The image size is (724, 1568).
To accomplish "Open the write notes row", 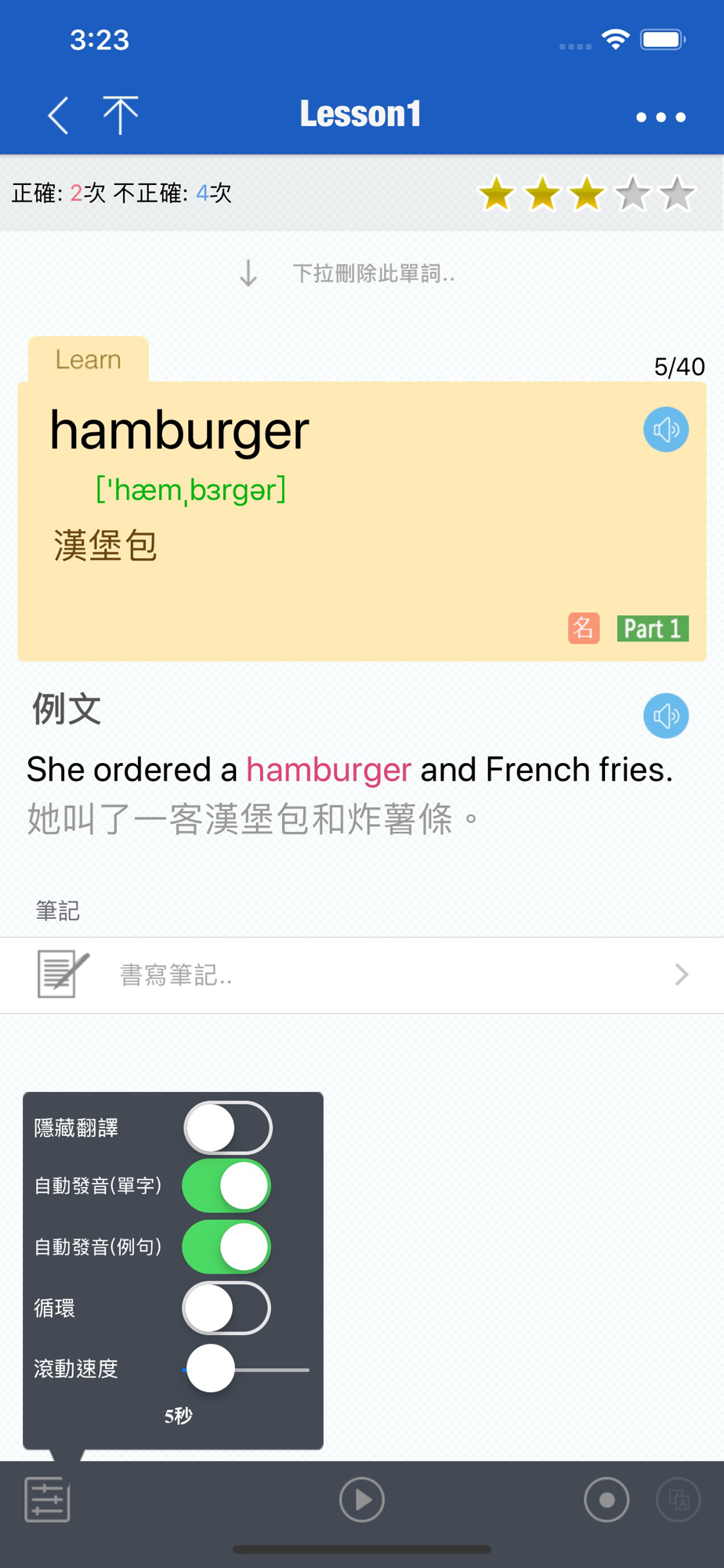I will click(362, 975).
